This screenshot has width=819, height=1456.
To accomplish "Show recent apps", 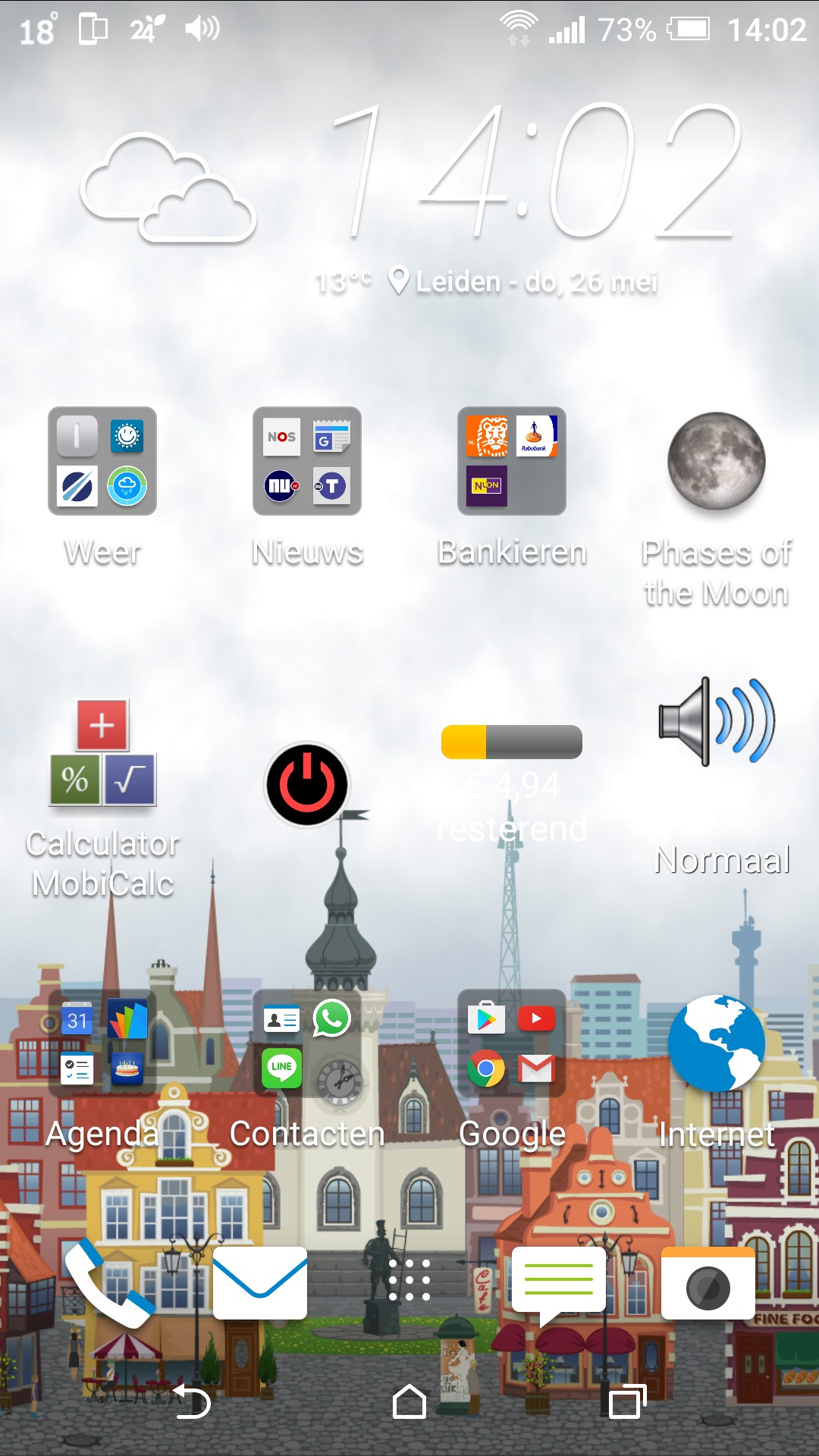I will tap(627, 1400).
